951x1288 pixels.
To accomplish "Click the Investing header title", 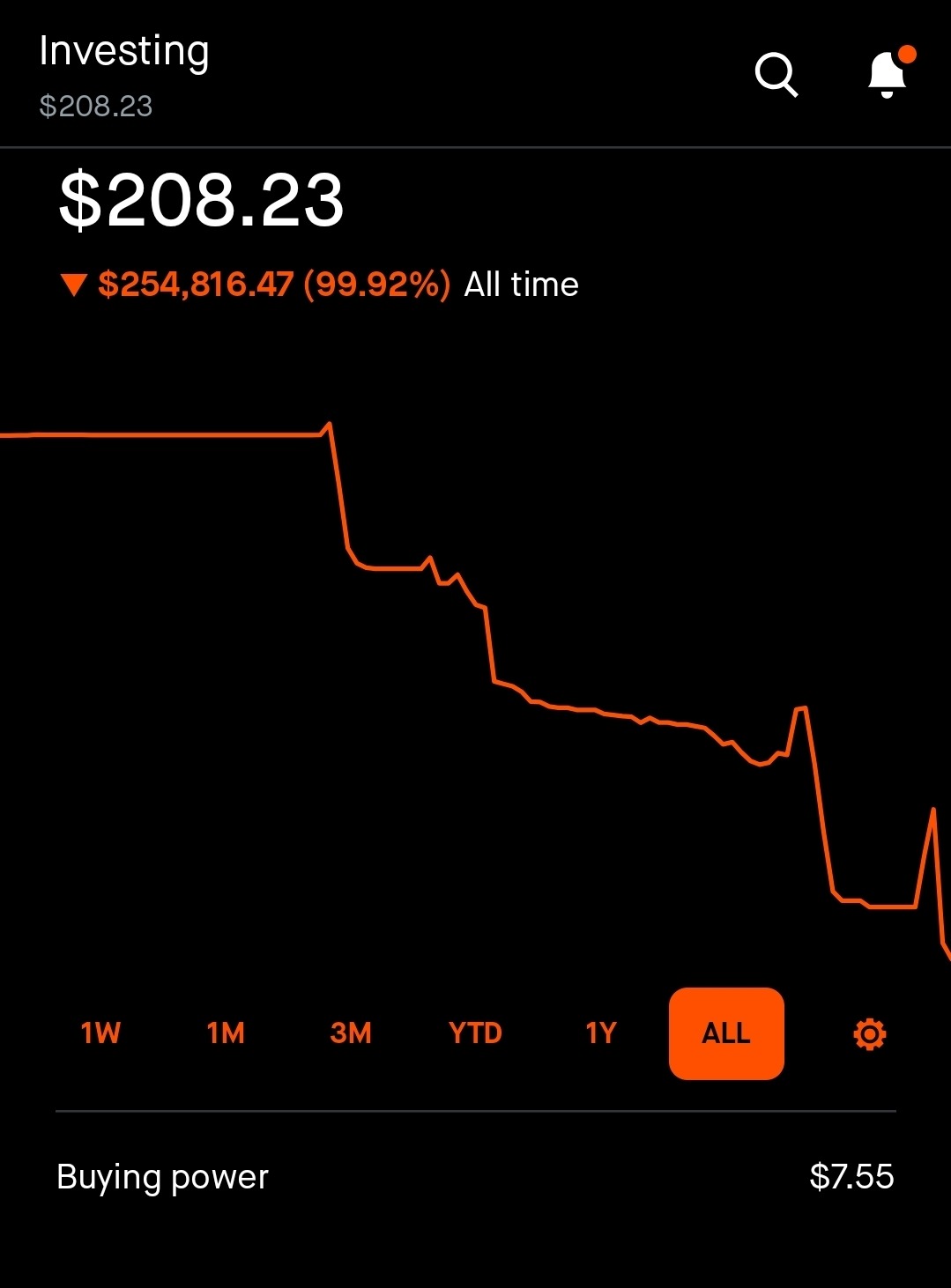I will coord(125,50).
